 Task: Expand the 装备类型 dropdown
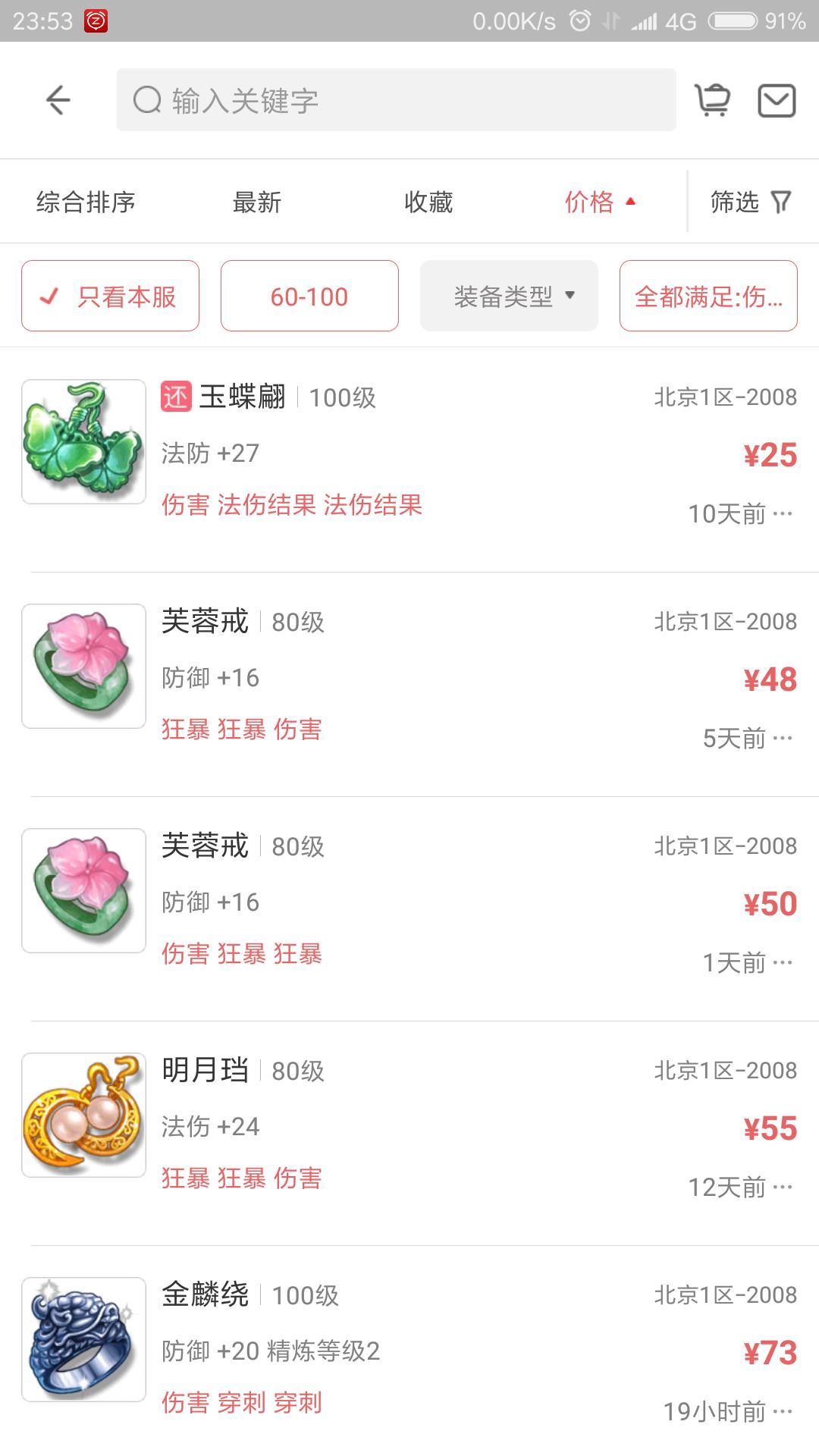click(509, 297)
